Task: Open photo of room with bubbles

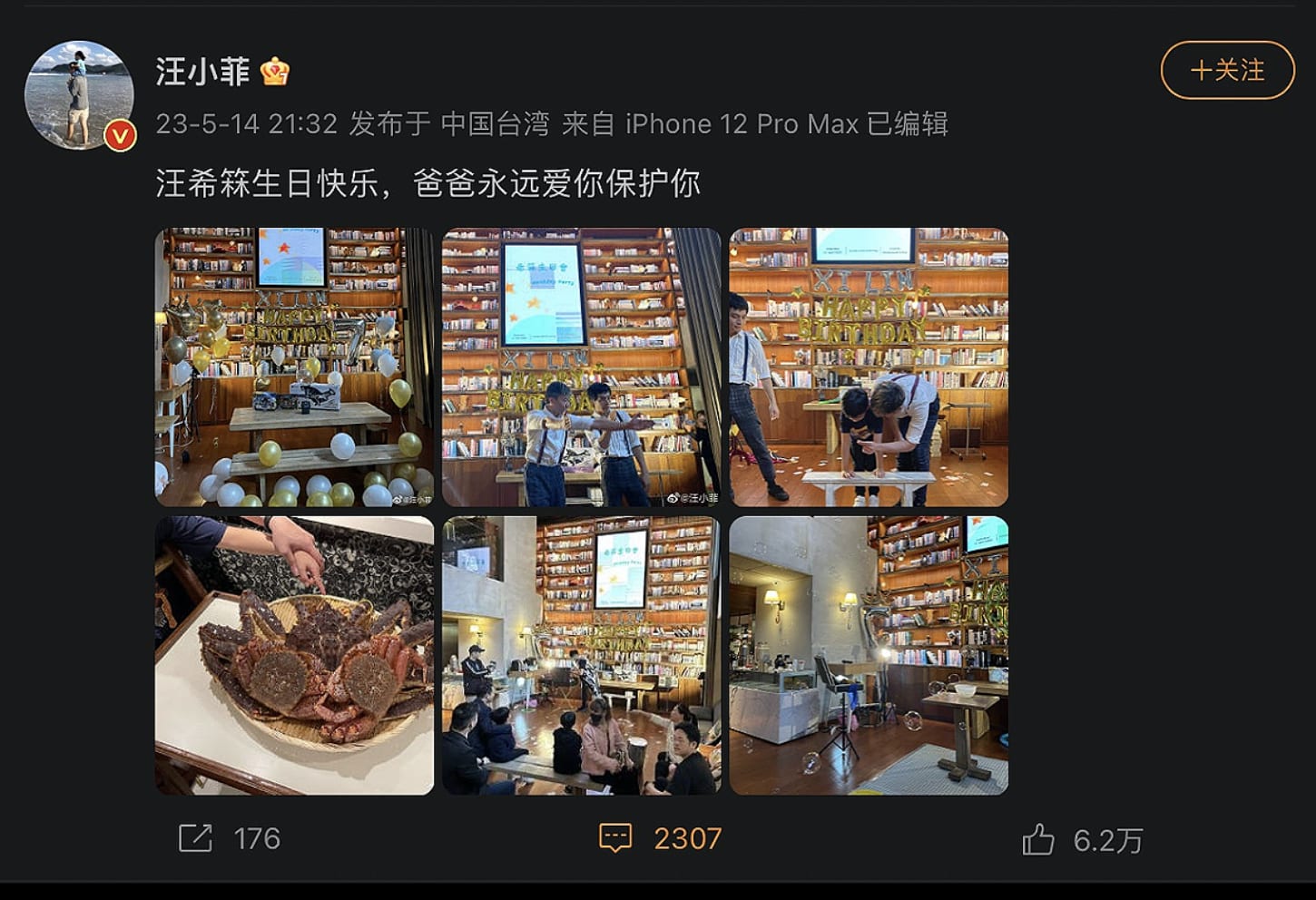Action: click(869, 655)
